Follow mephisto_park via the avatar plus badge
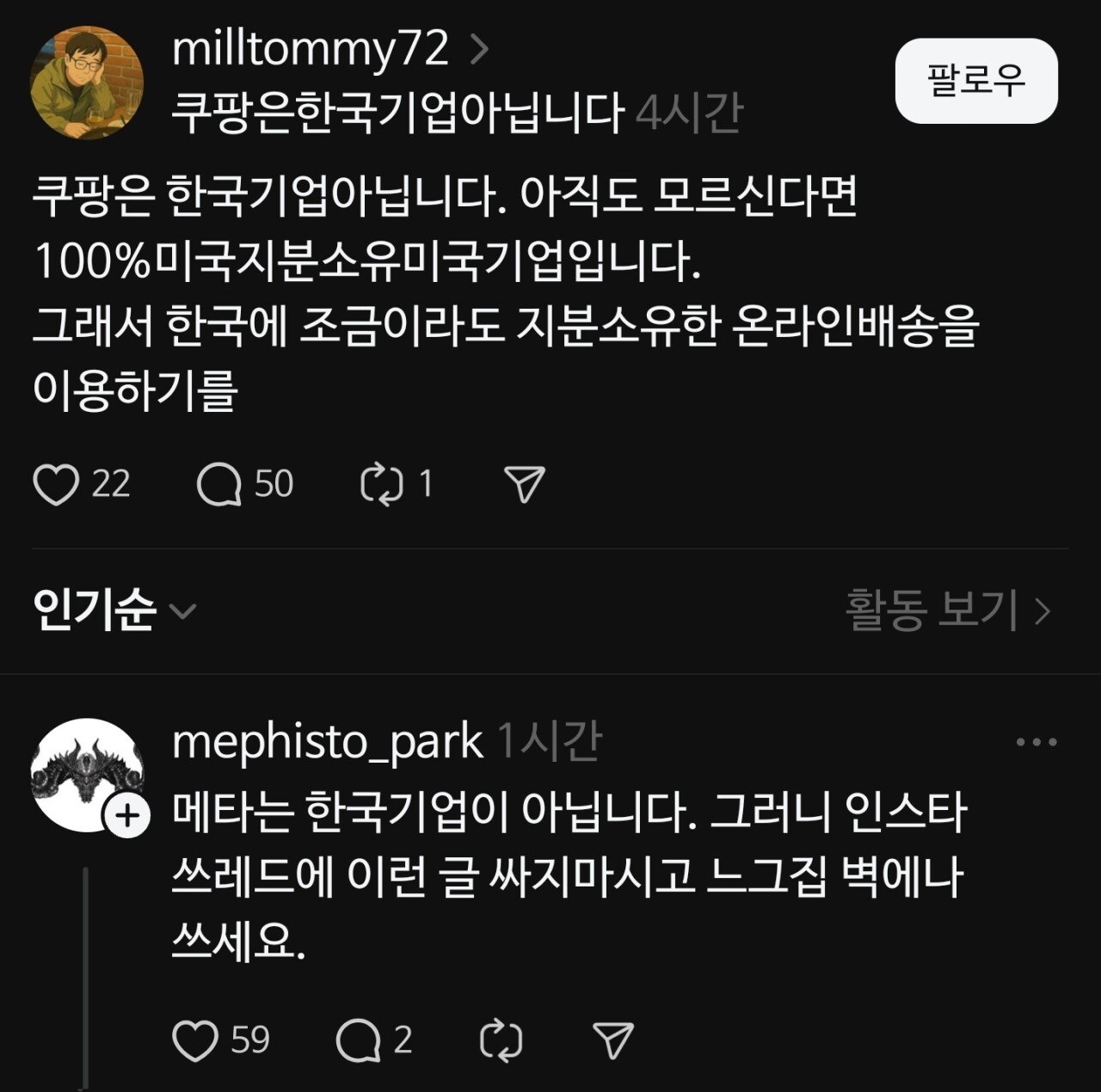The width and height of the screenshot is (1101, 1092). click(x=126, y=816)
